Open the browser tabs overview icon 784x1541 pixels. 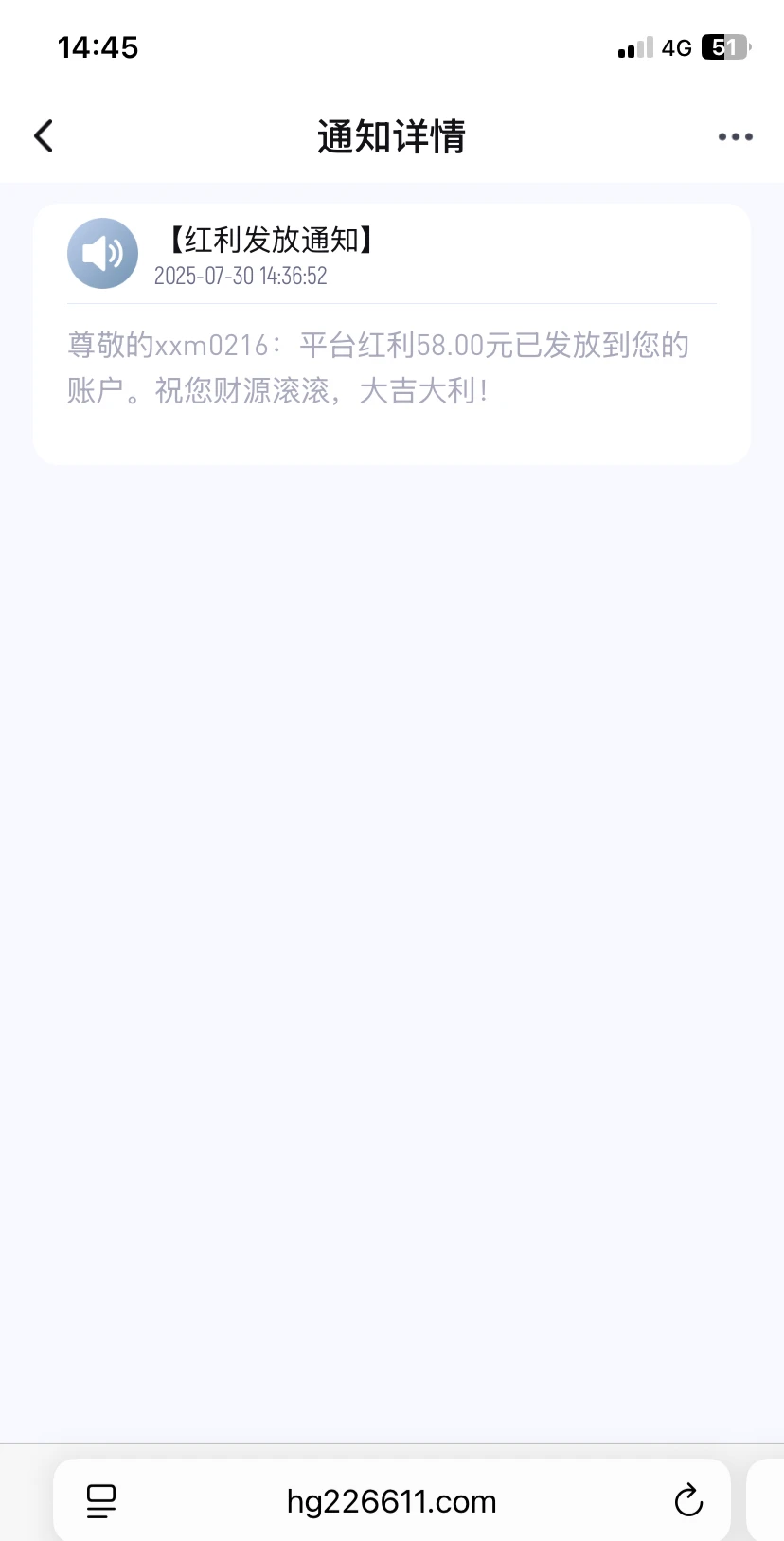pyautogui.click(x=101, y=1500)
